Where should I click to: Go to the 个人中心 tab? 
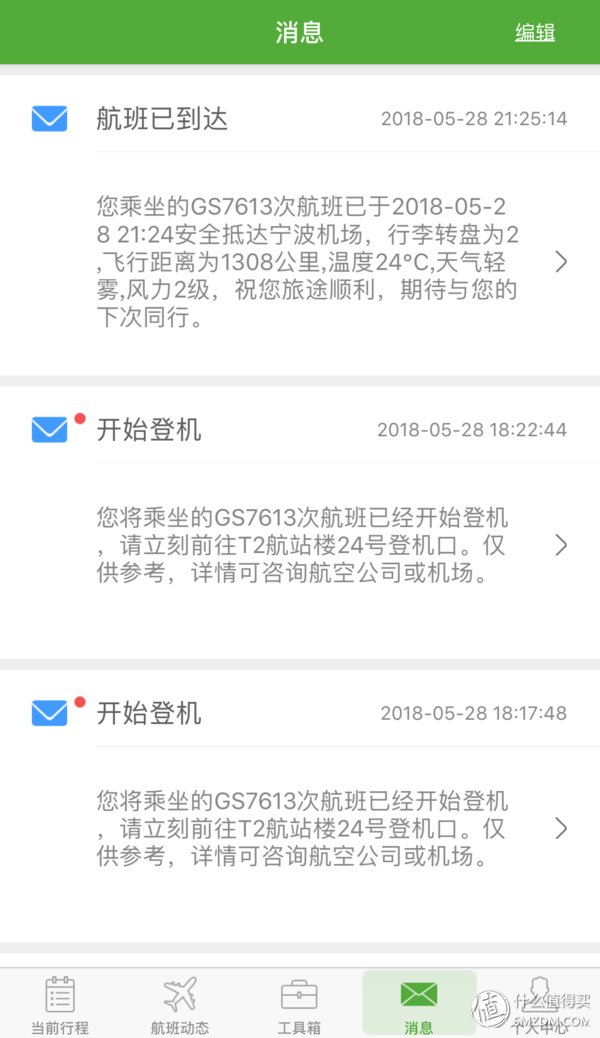(x=540, y=1004)
